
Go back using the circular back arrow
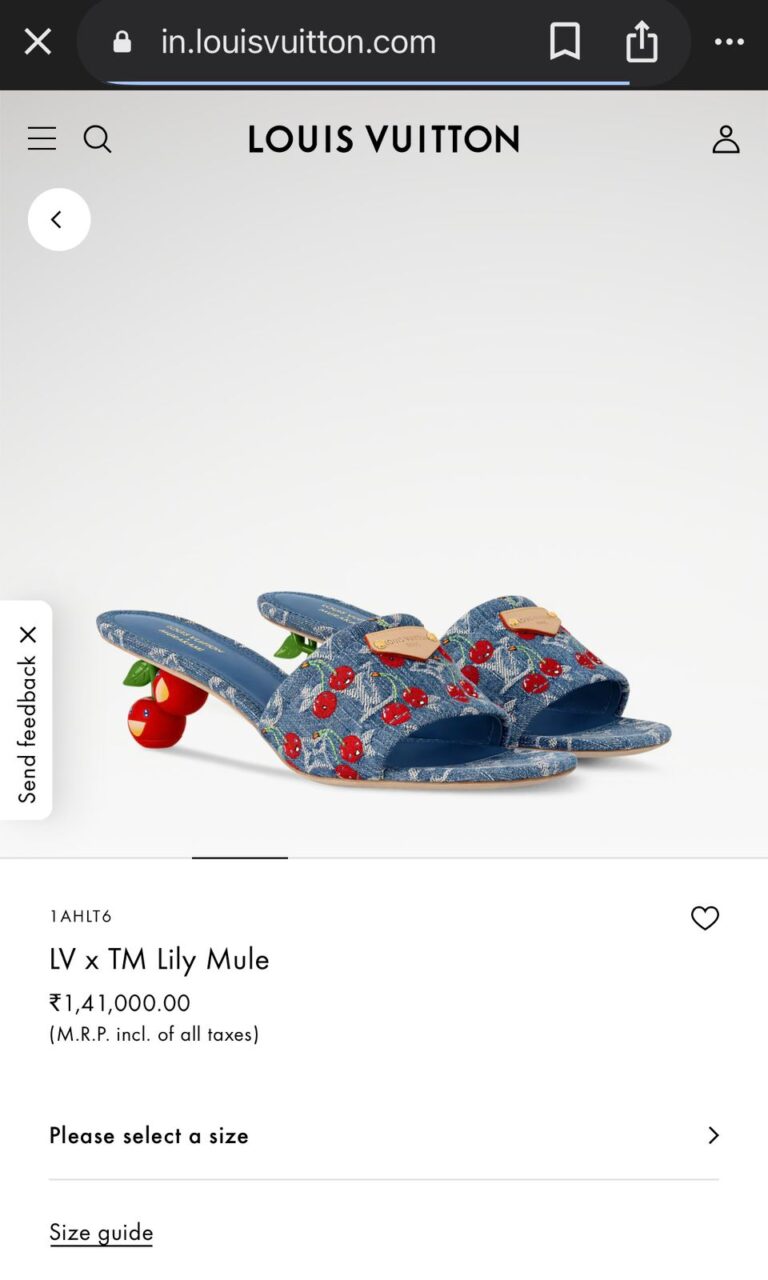pyautogui.click(x=59, y=219)
